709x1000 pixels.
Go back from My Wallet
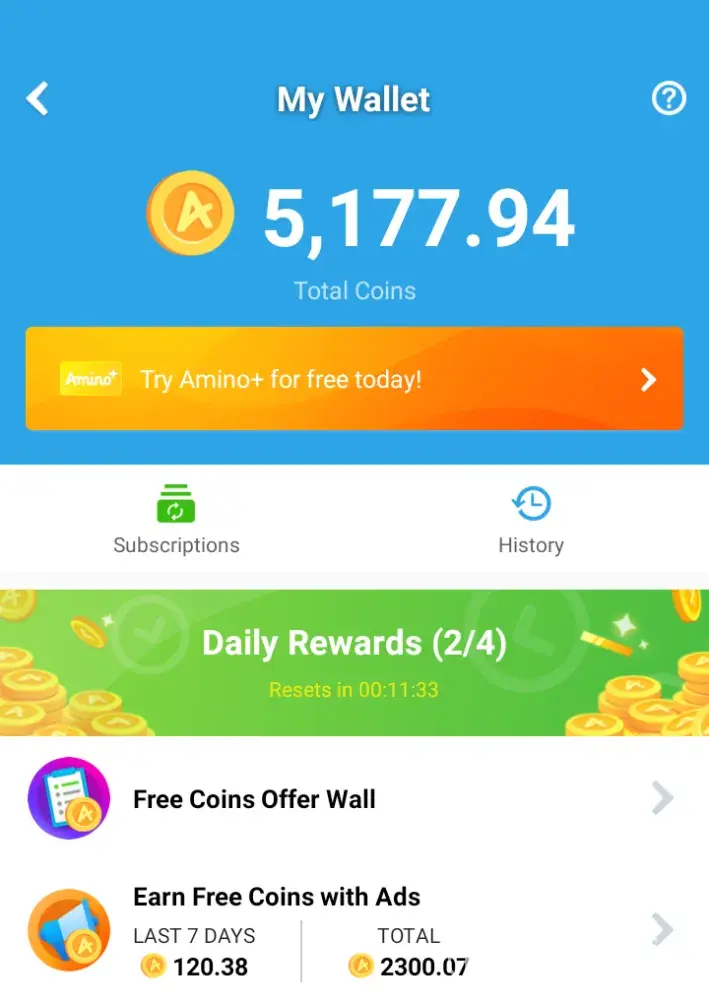pyautogui.click(x=37, y=99)
